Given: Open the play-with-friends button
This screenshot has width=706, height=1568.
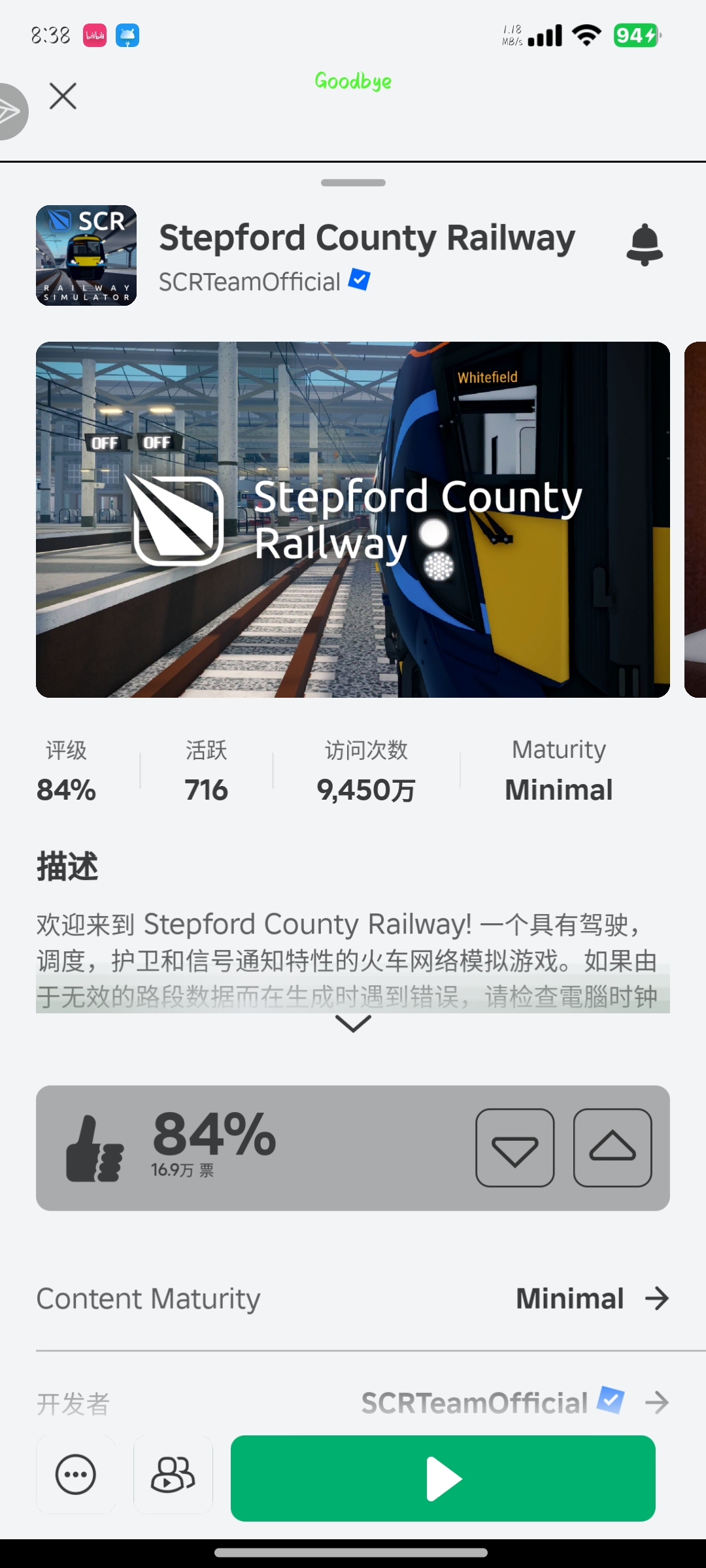Looking at the screenshot, I should click(173, 1475).
